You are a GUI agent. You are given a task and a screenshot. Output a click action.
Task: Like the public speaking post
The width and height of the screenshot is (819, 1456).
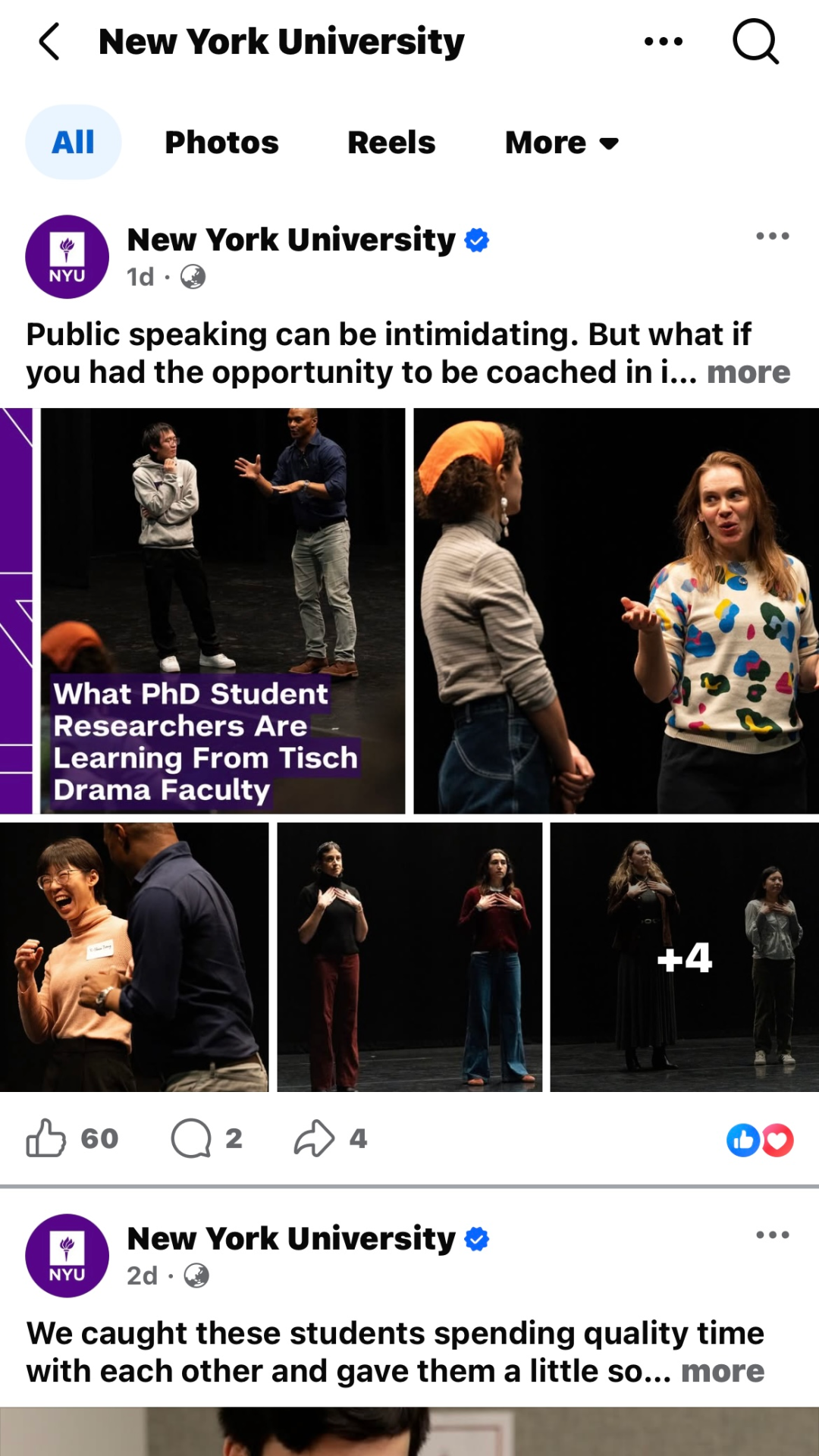[47, 1138]
